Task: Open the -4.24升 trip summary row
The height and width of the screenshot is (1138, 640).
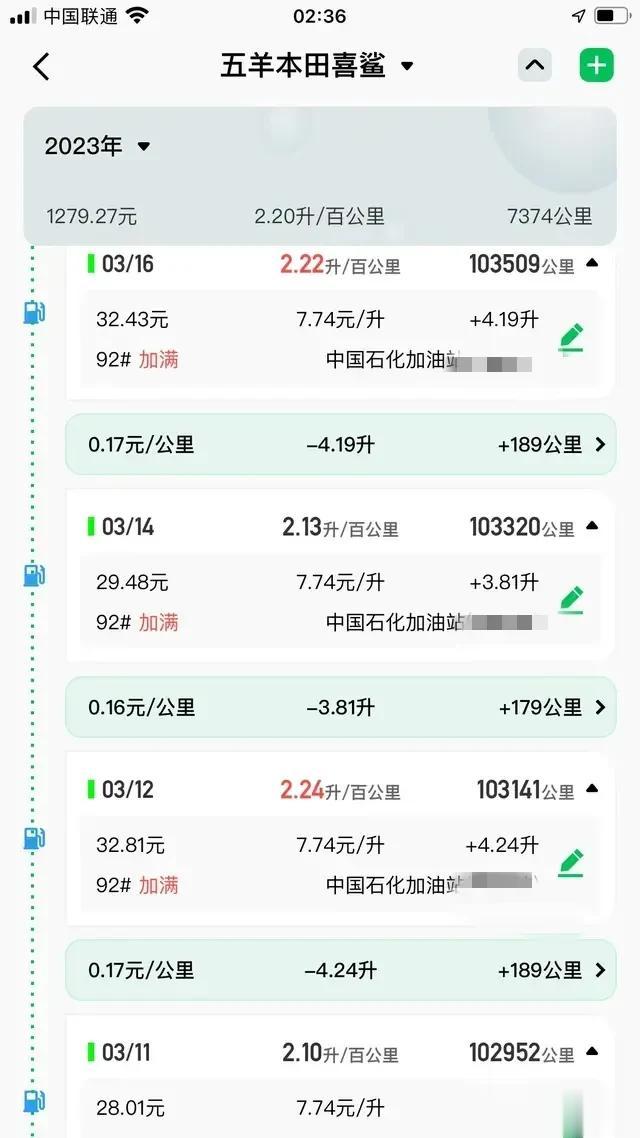Action: (x=340, y=970)
